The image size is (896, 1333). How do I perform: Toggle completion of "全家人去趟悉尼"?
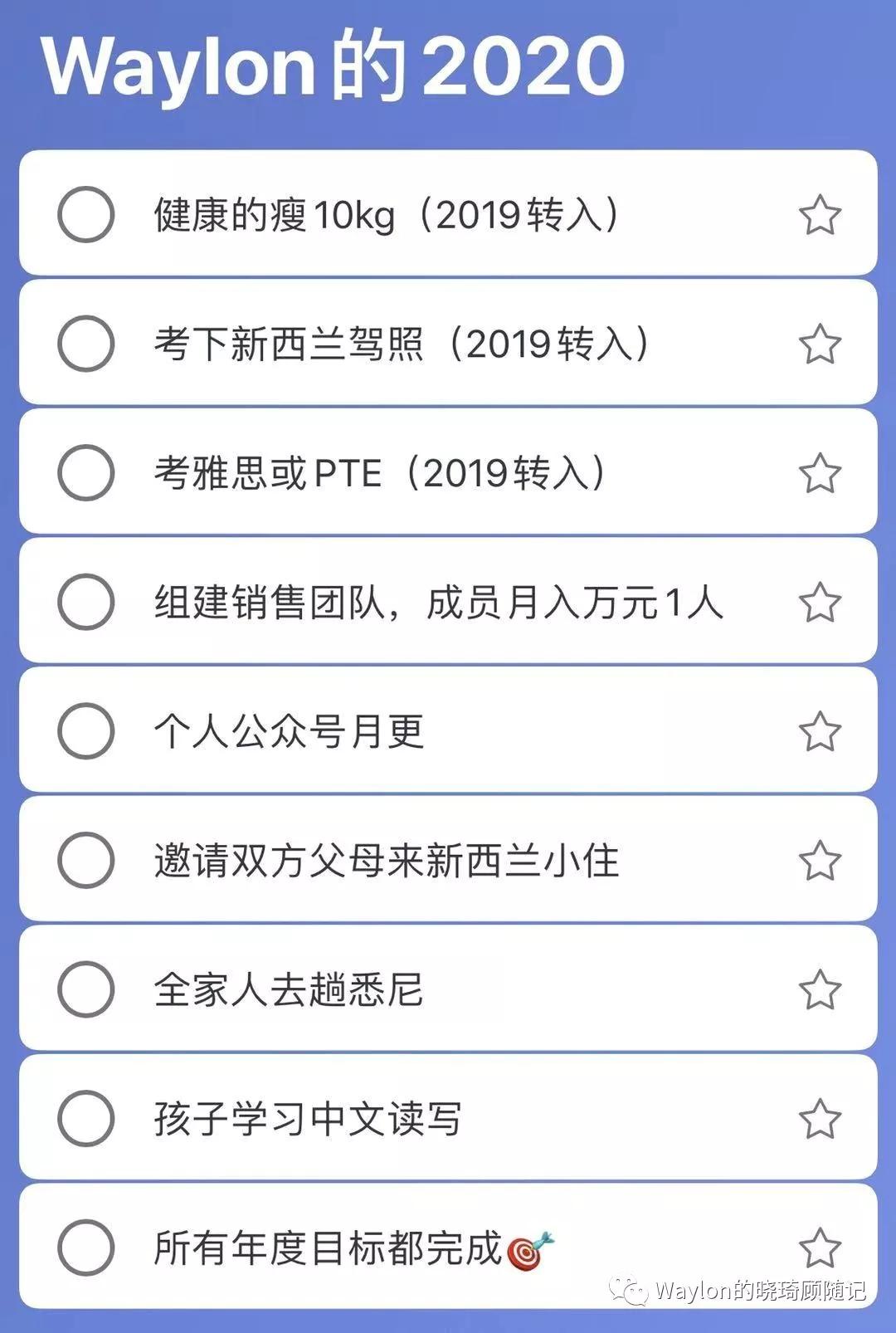pyautogui.click(x=86, y=988)
